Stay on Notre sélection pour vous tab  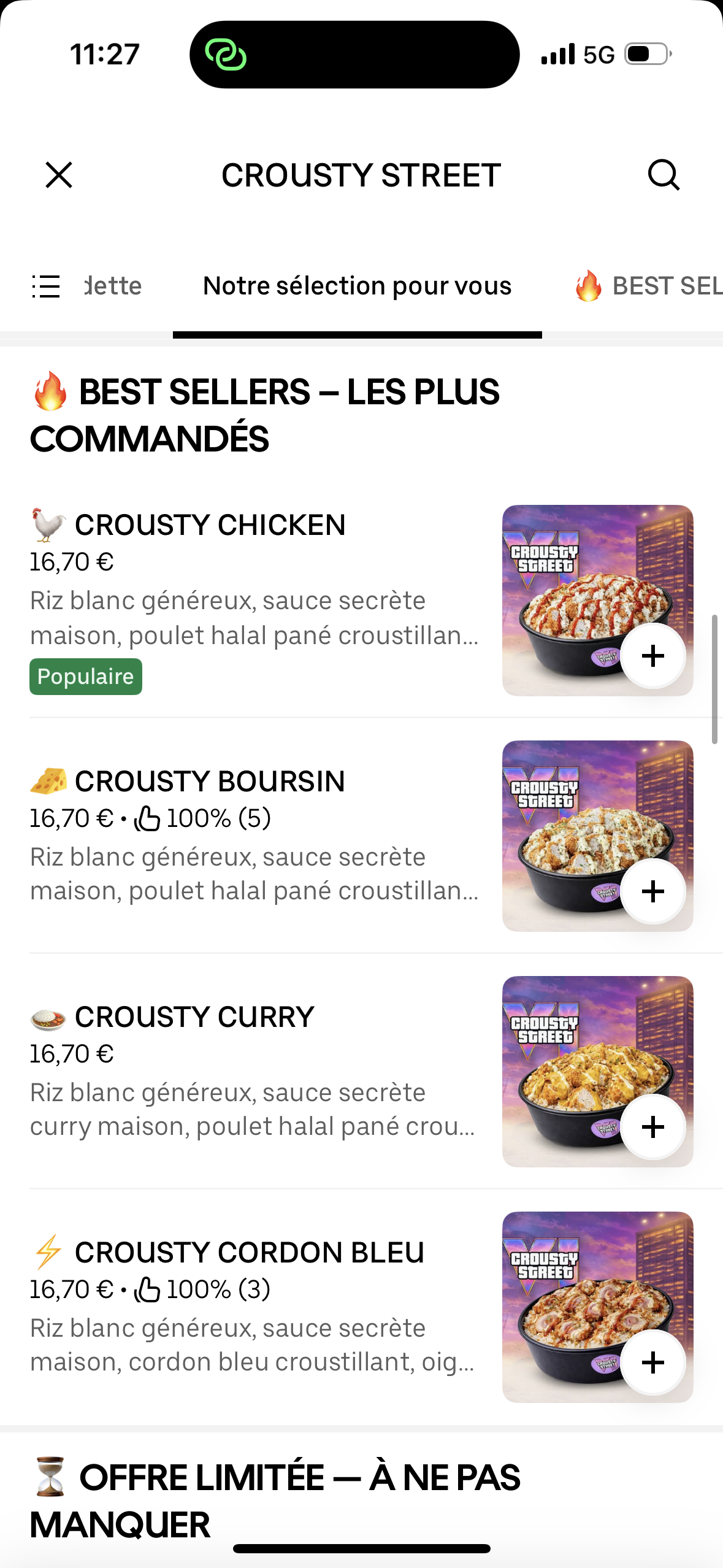[x=358, y=285]
